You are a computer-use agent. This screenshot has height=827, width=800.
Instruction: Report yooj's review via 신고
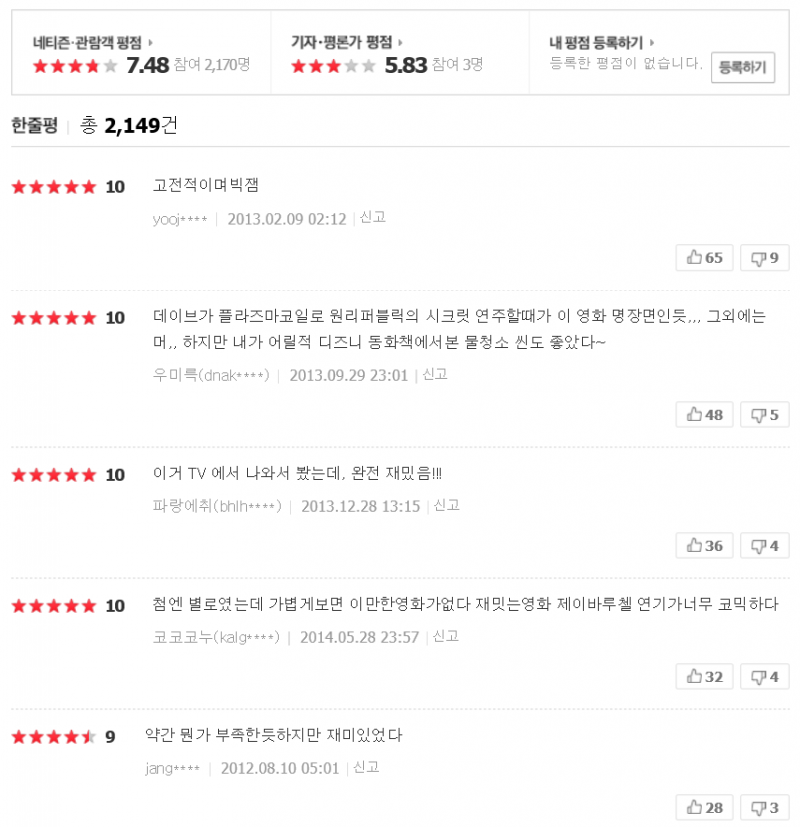pyautogui.click(x=372, y=217)
